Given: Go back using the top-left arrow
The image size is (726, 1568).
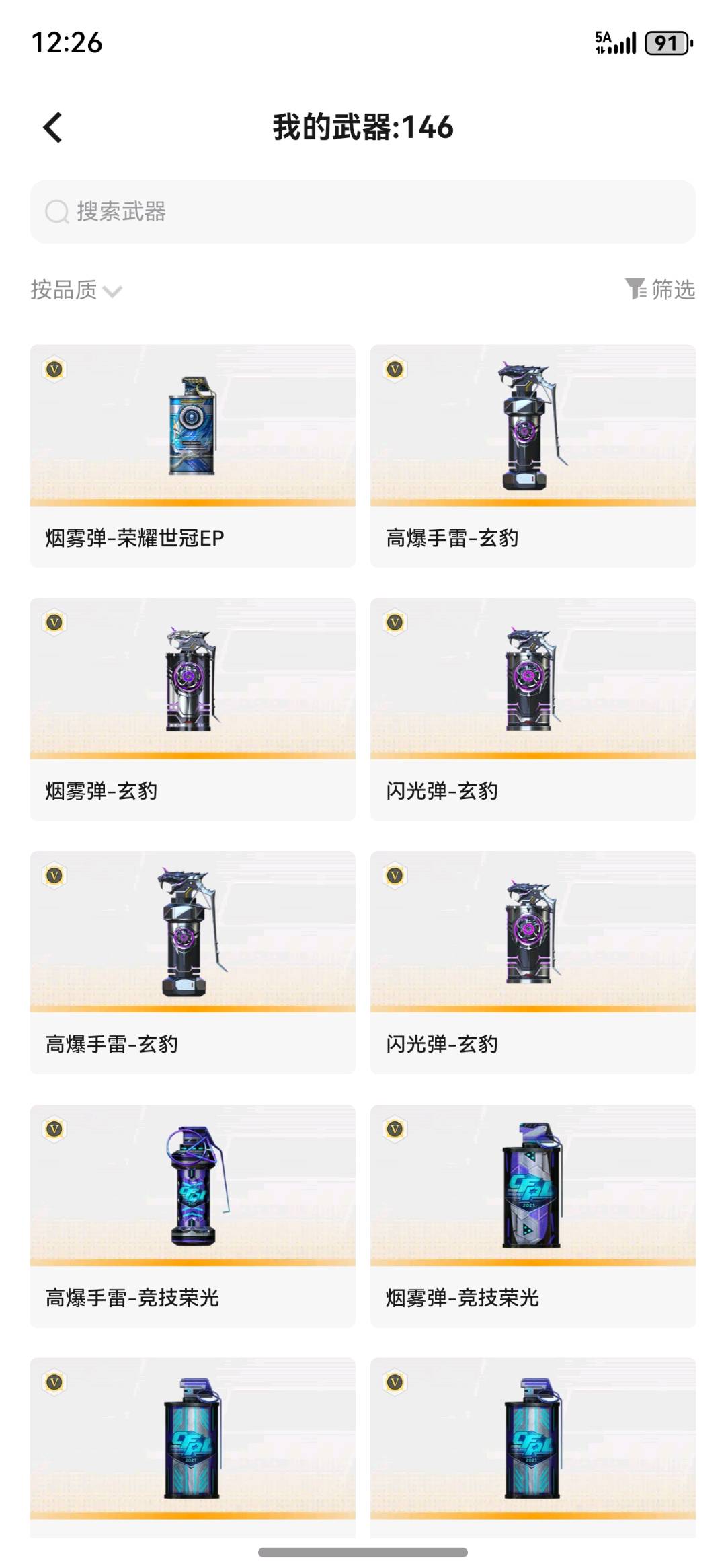Looking at the screenshot, I should pyautogui.click(x=52, y=127).
